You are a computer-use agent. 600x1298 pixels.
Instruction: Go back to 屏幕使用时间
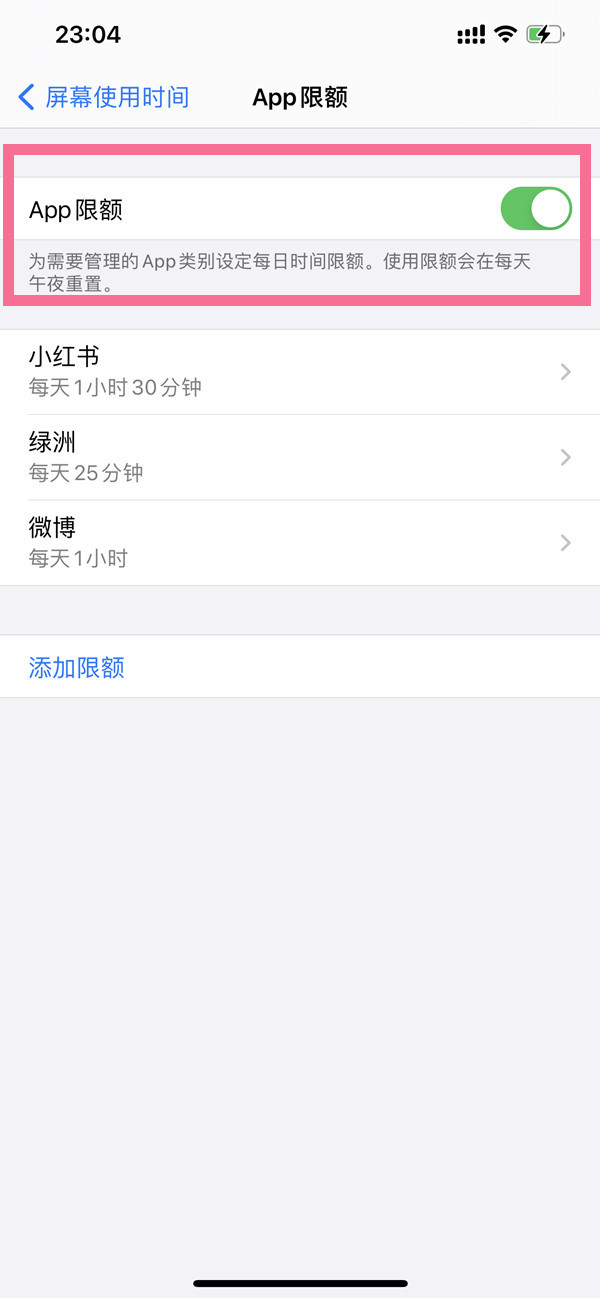pyautogui.click(x=104, y=97)
